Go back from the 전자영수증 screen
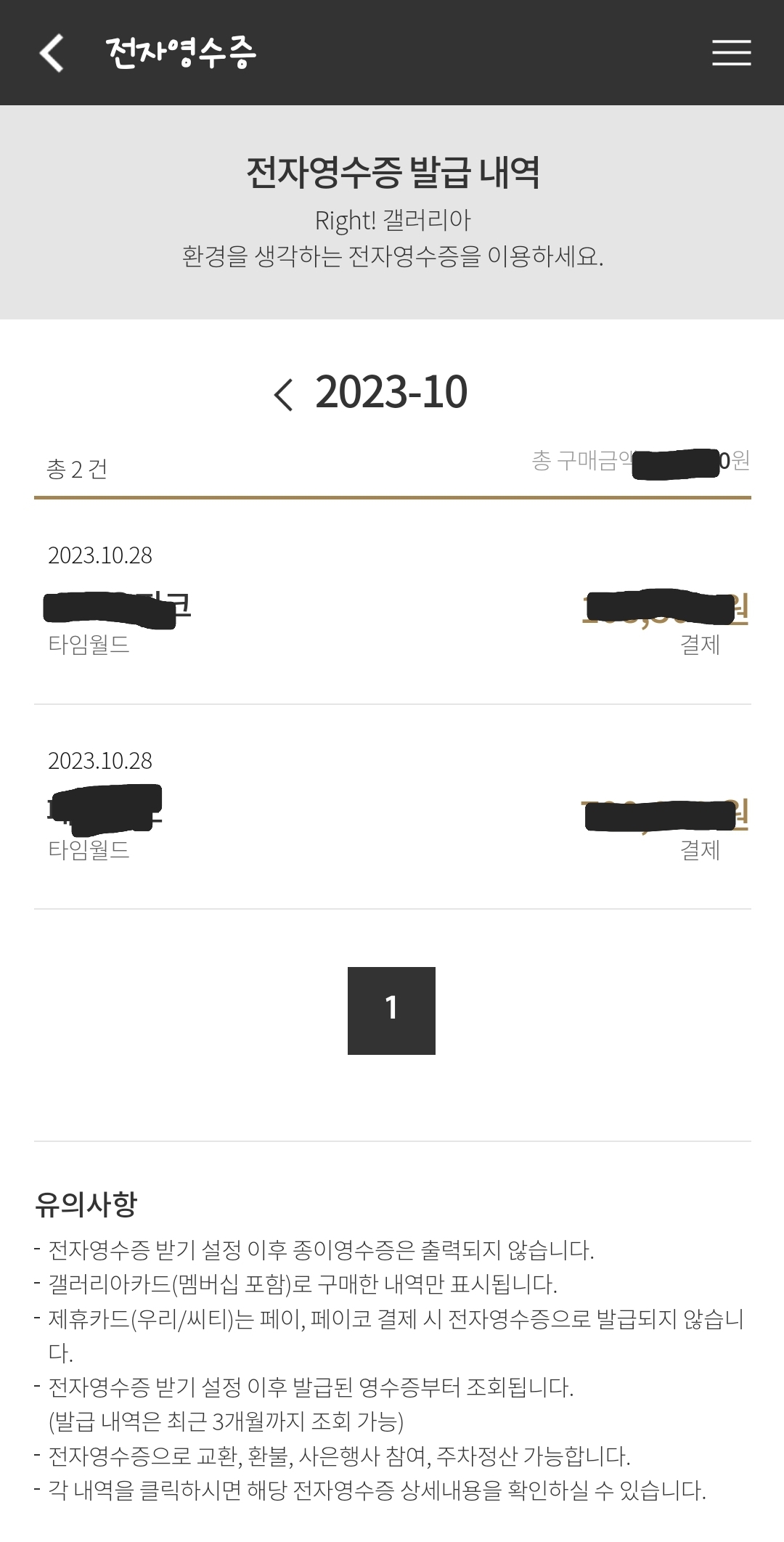784x1542 pixels. coord(52,53)
